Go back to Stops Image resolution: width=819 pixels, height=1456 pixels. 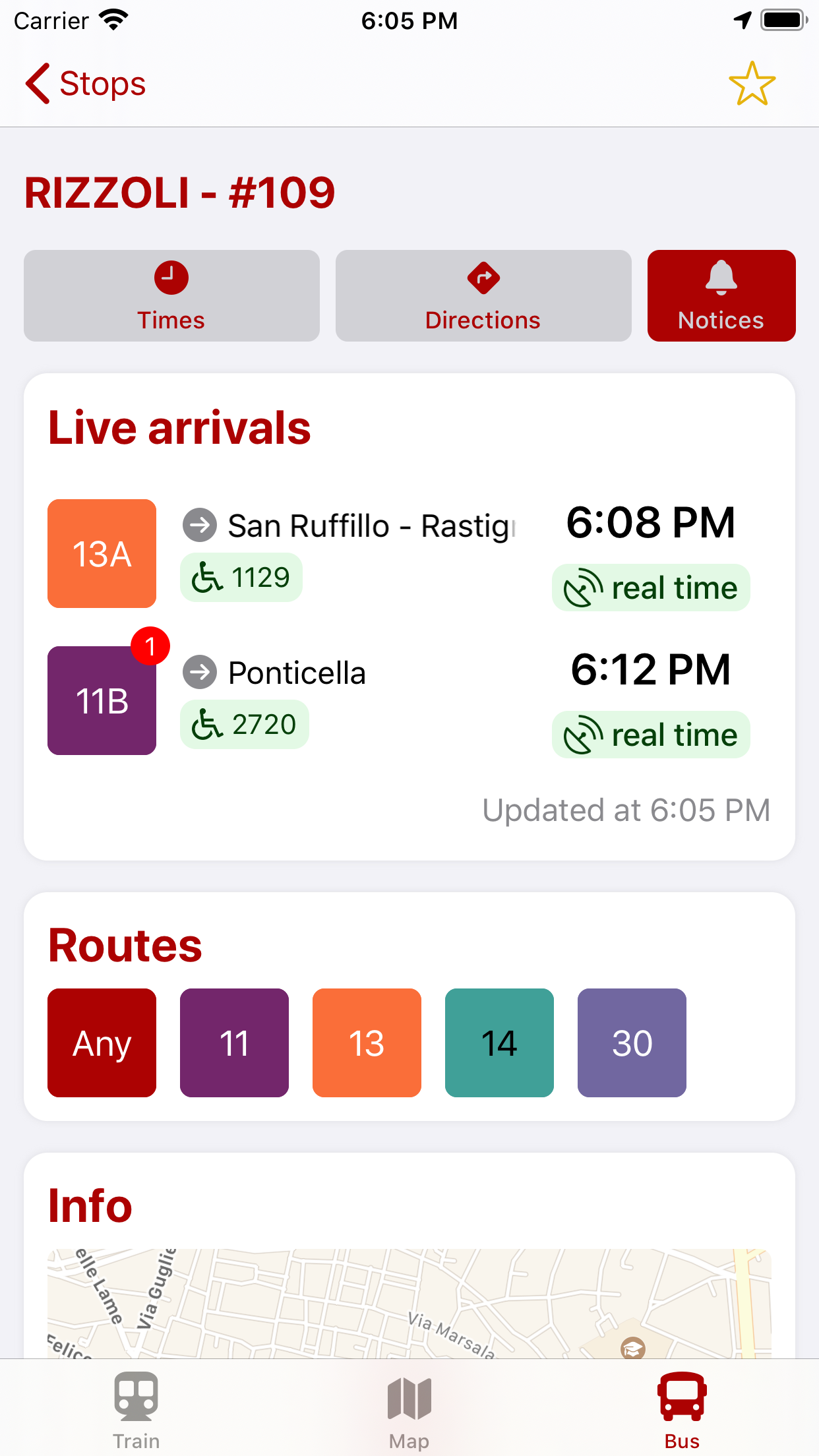[x=85, y=84]
